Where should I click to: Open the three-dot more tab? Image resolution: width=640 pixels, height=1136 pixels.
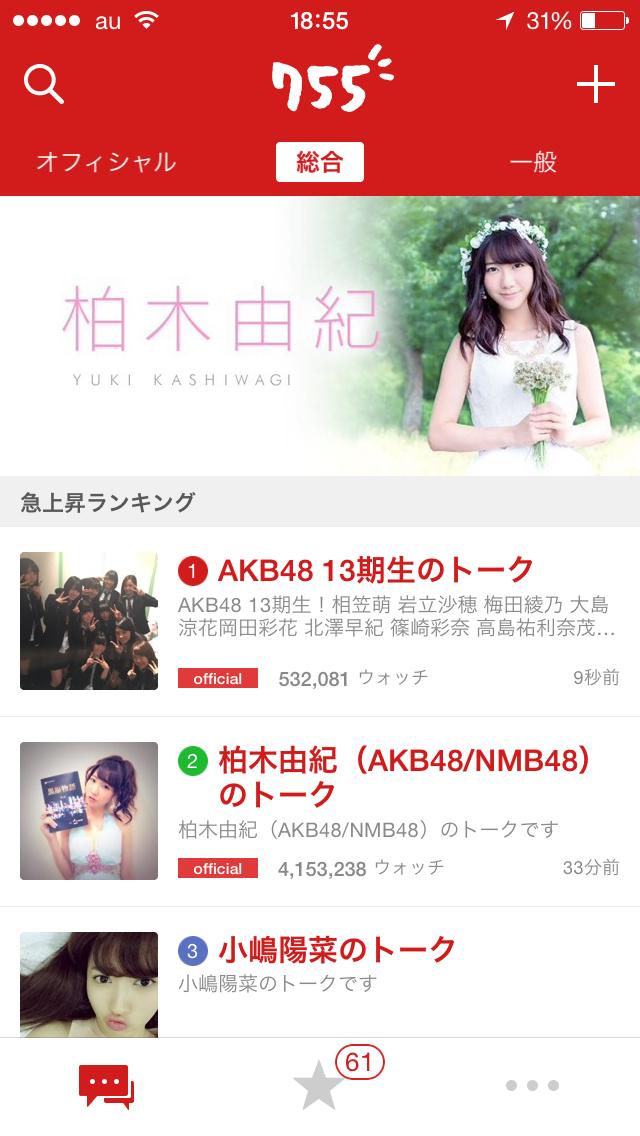click(x=532, y=1086)
